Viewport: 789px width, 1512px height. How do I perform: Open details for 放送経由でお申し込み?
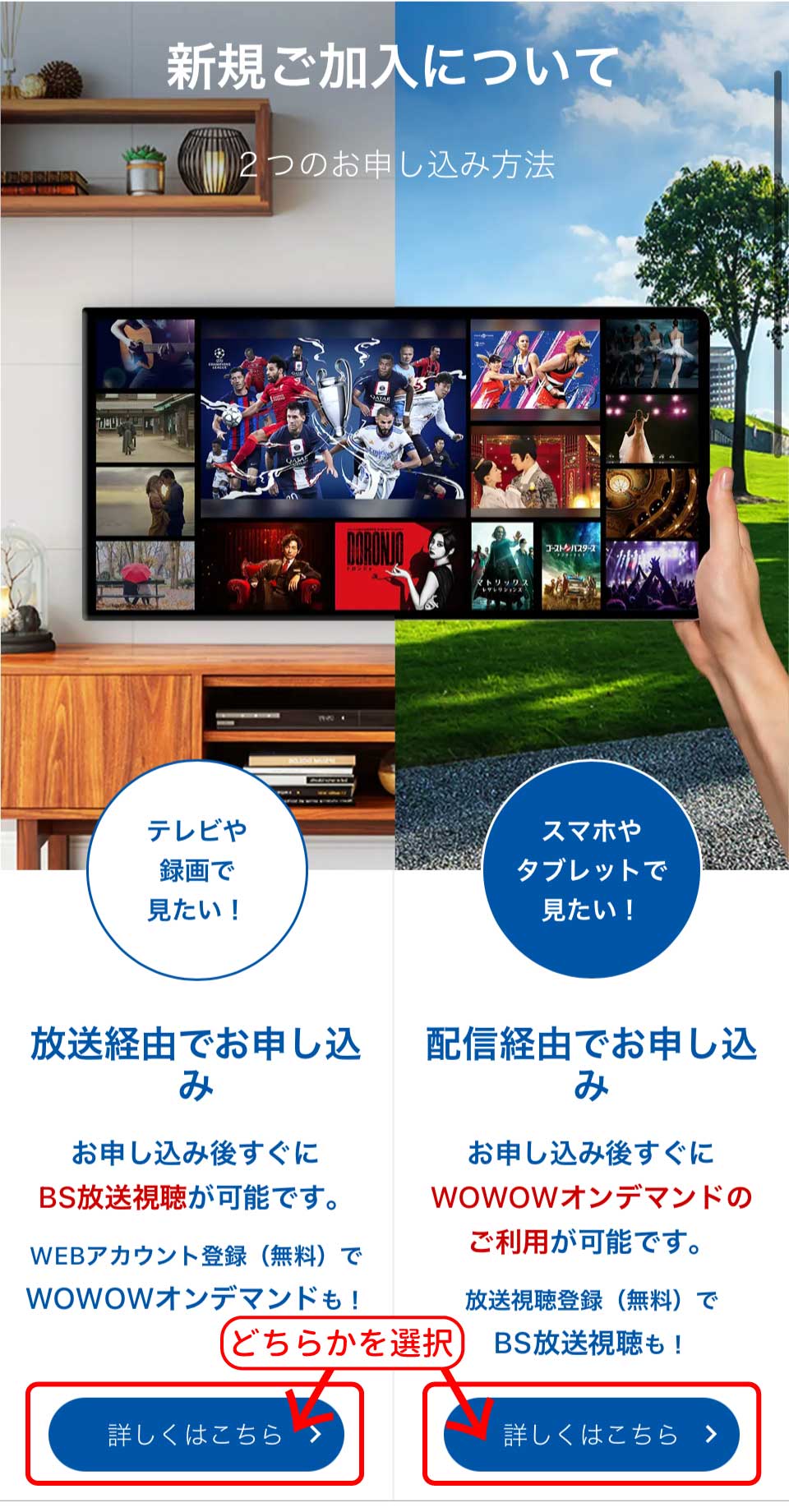pos(196,1434)
